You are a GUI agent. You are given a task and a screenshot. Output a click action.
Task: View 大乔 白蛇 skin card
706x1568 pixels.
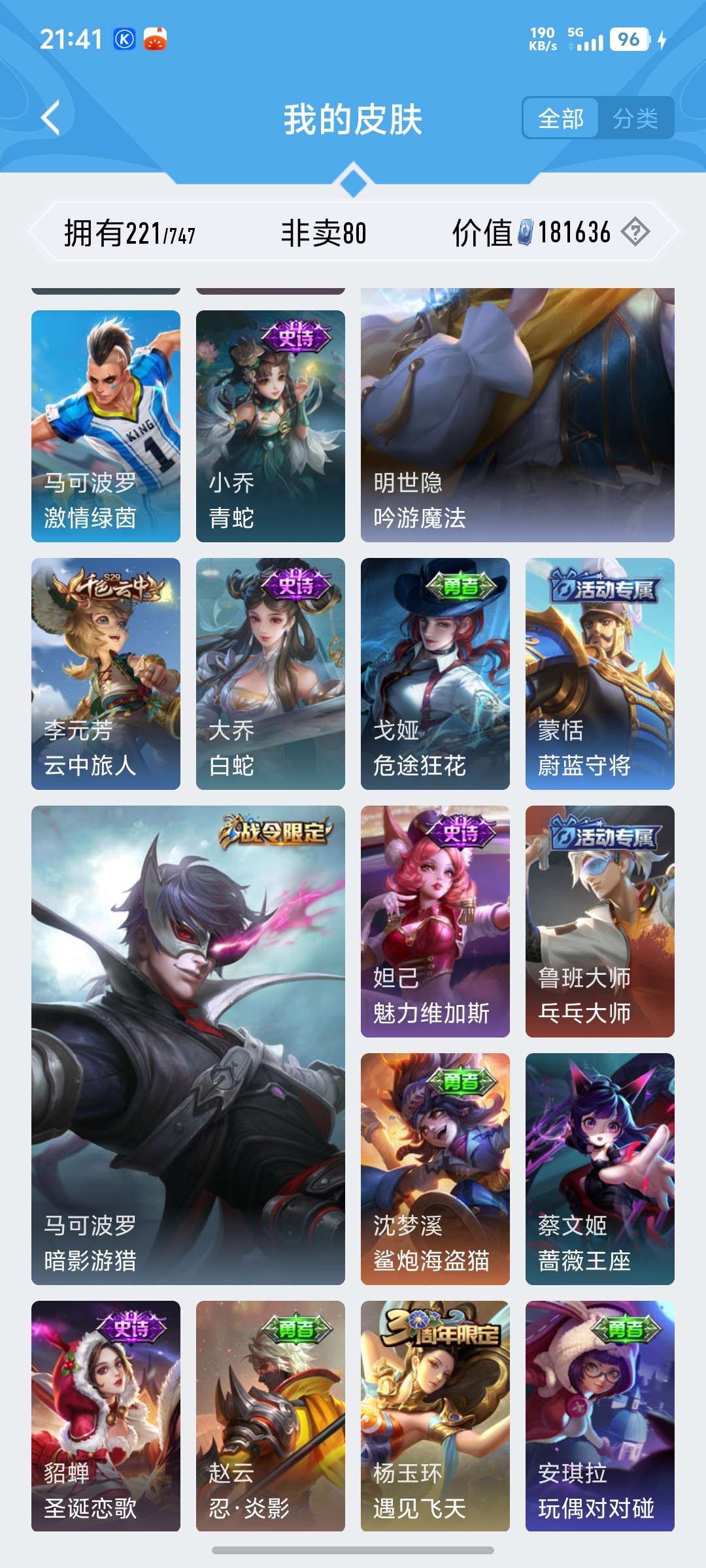tap(271, 674)
